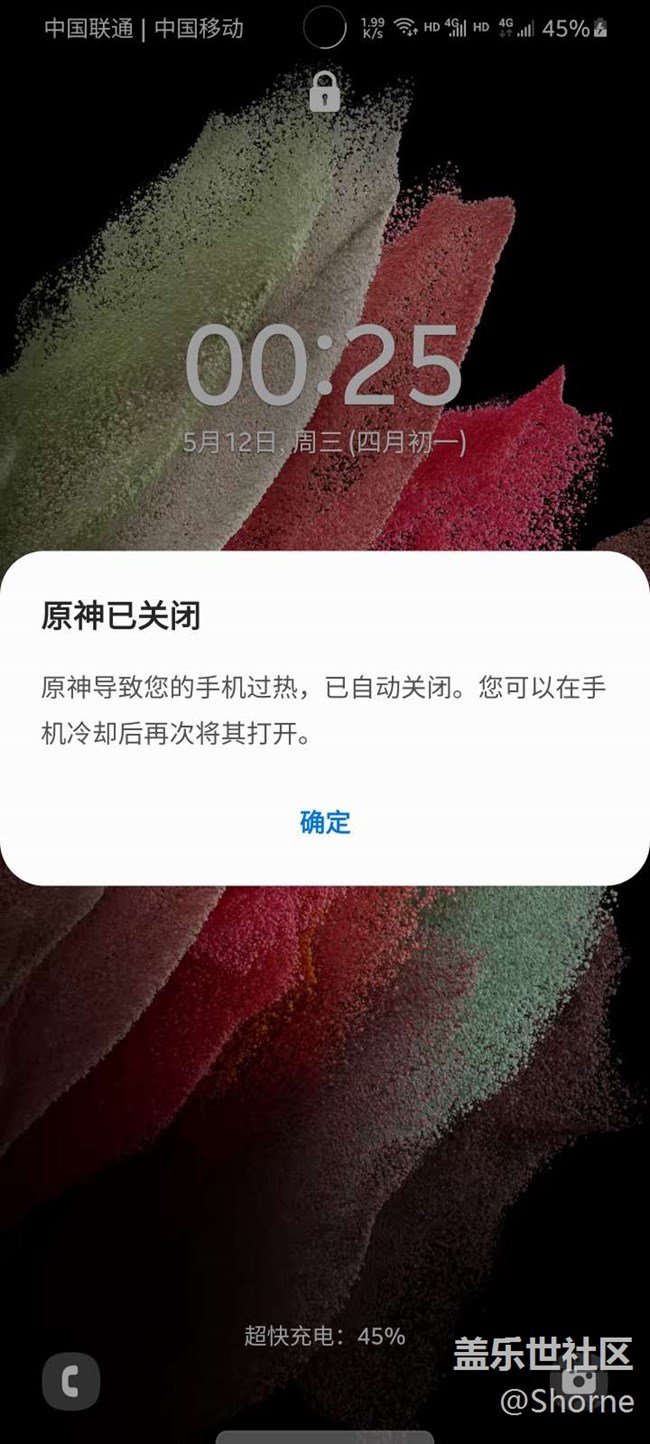Image resolution: width=650 pixels, height=1444 pixels.
Task: Confirm the dialog with 确定
Action: click(325, 822)
